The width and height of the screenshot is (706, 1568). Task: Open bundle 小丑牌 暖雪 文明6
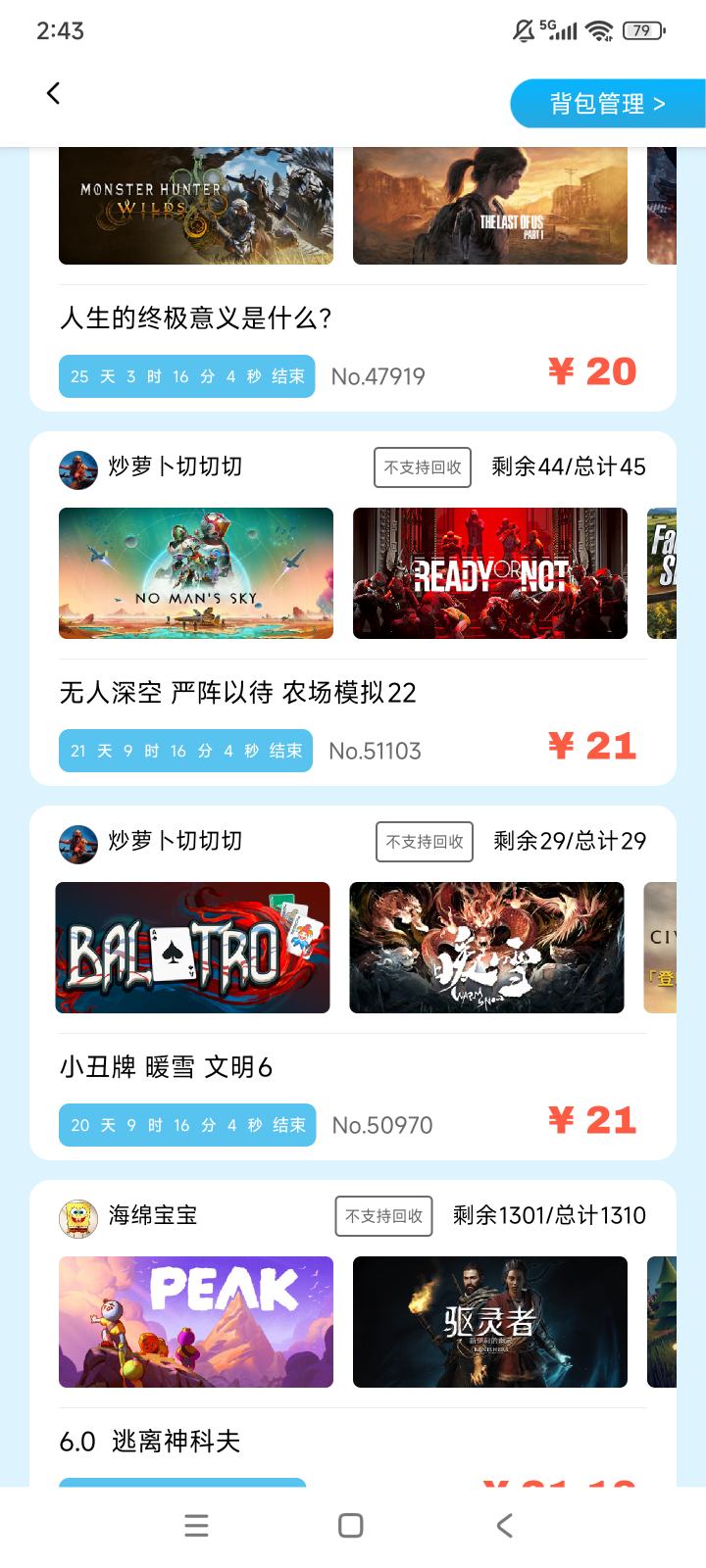(x=167, y=1067)
